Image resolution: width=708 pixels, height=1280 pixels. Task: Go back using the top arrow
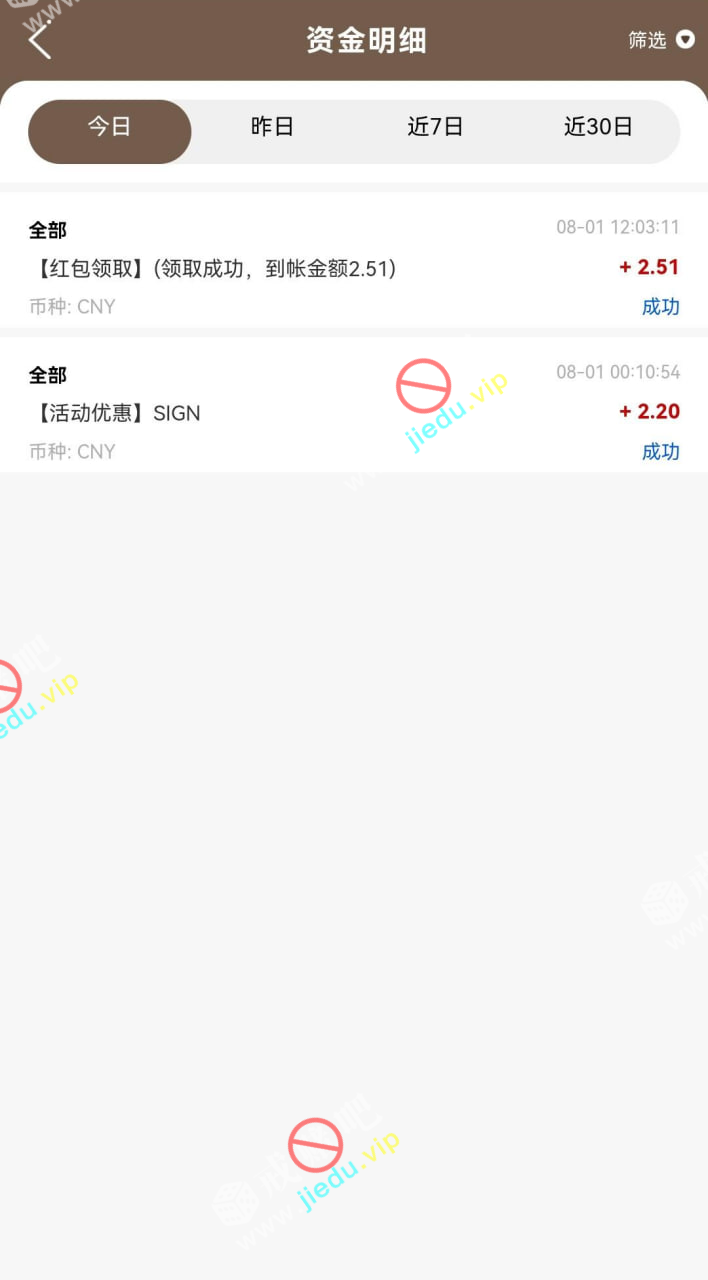(x=40, y=41)
